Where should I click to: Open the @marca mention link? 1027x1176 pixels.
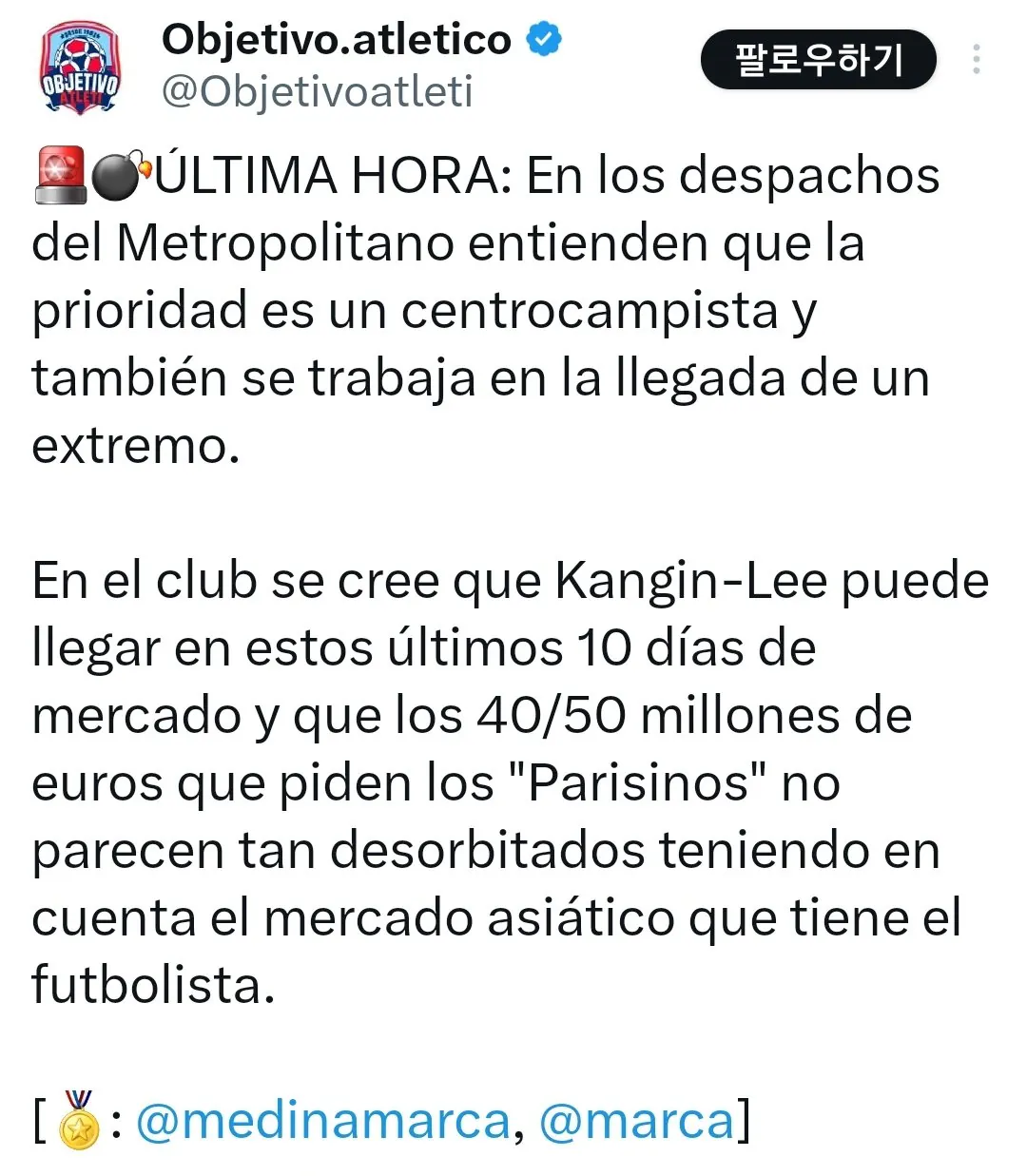point(637,1120)
